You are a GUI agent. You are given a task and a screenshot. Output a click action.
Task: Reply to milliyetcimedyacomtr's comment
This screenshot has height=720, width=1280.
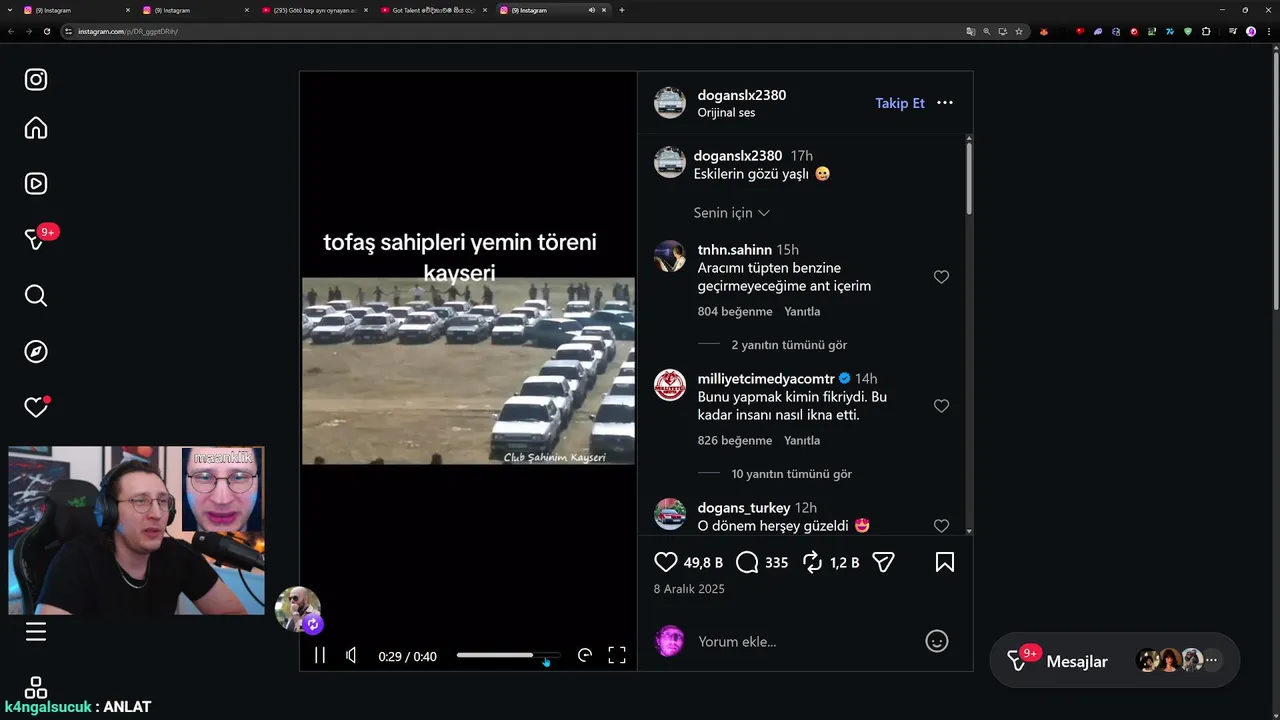(x=802, y=440)
